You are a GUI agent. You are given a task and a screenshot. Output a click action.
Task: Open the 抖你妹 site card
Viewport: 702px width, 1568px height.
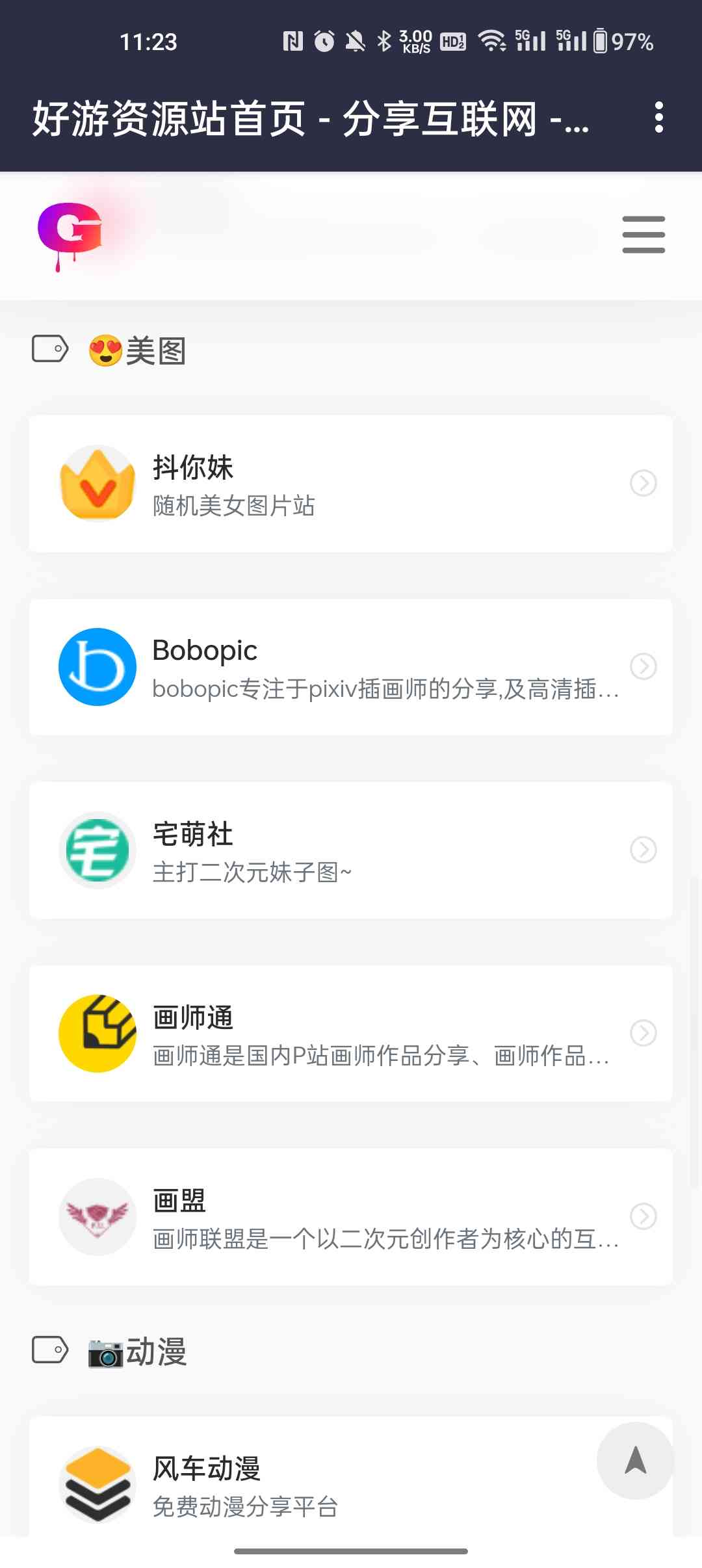(x=351, y=484)
